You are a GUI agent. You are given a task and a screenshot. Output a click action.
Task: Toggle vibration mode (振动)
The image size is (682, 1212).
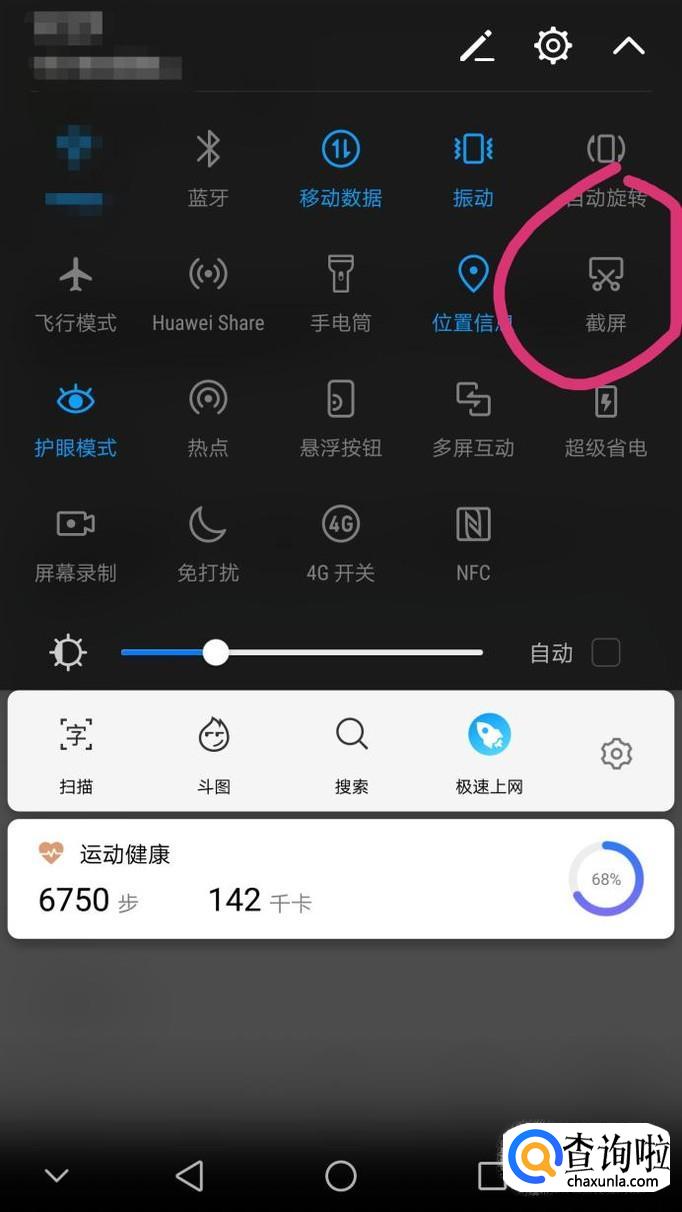tap(473, 168)
